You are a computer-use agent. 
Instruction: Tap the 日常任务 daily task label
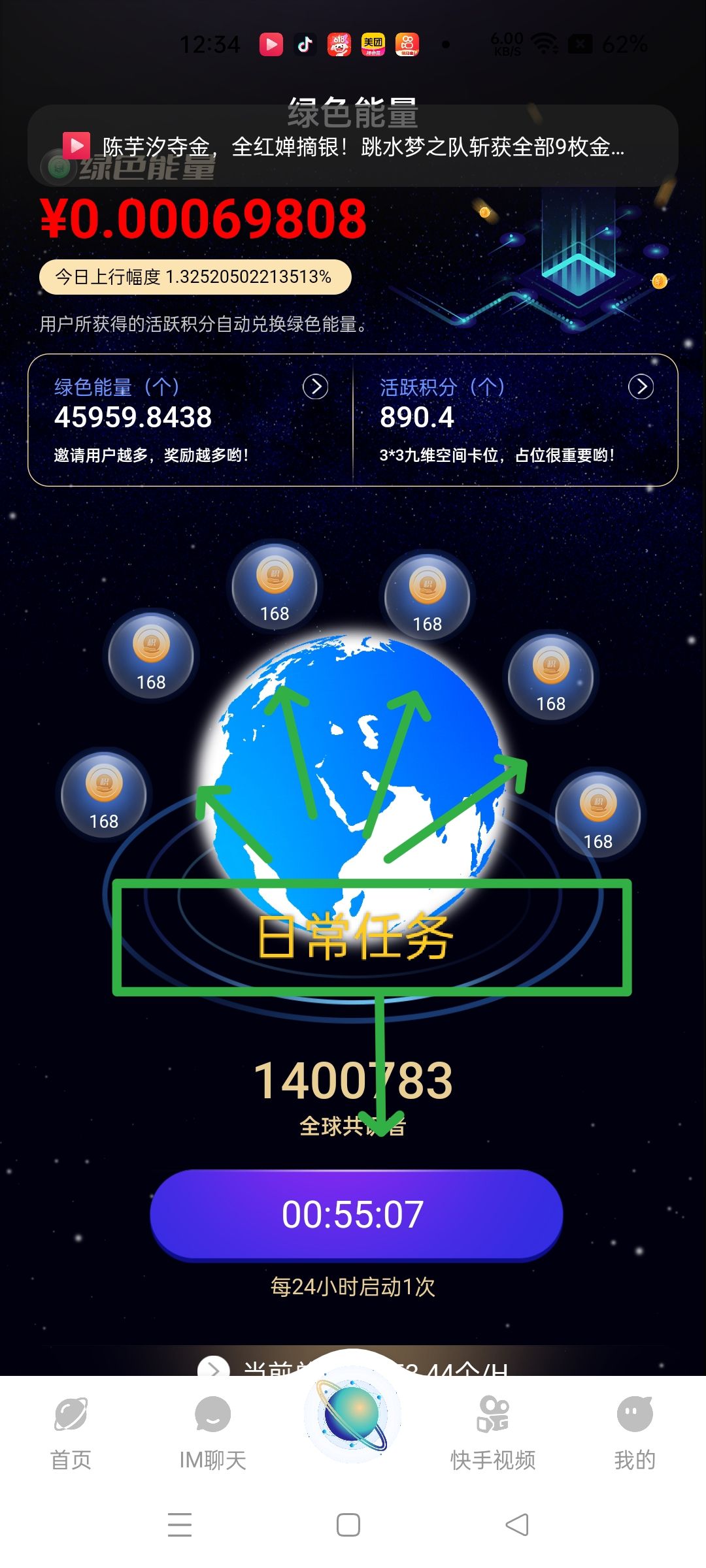[x=354, y=938]
